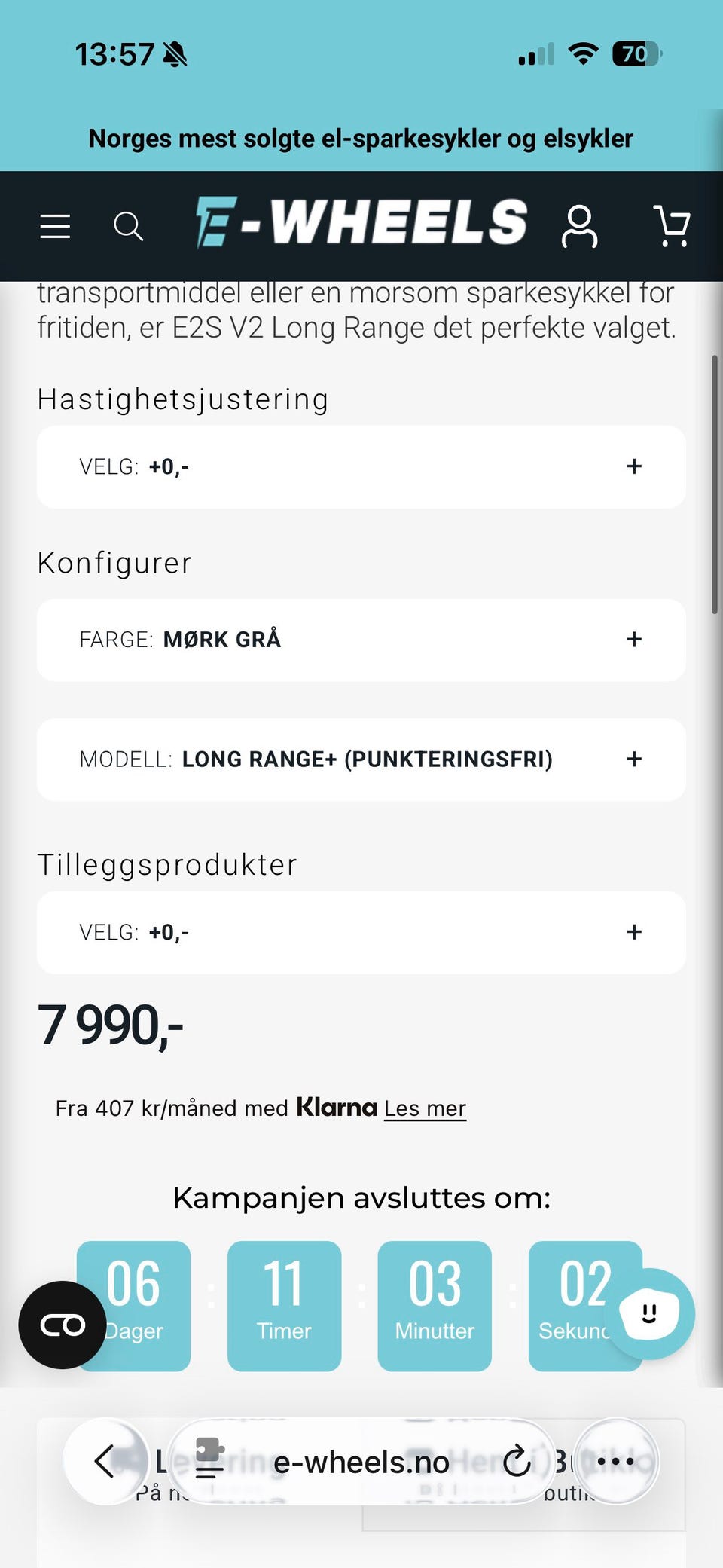Open the browser's three-dot menu

616,1462
